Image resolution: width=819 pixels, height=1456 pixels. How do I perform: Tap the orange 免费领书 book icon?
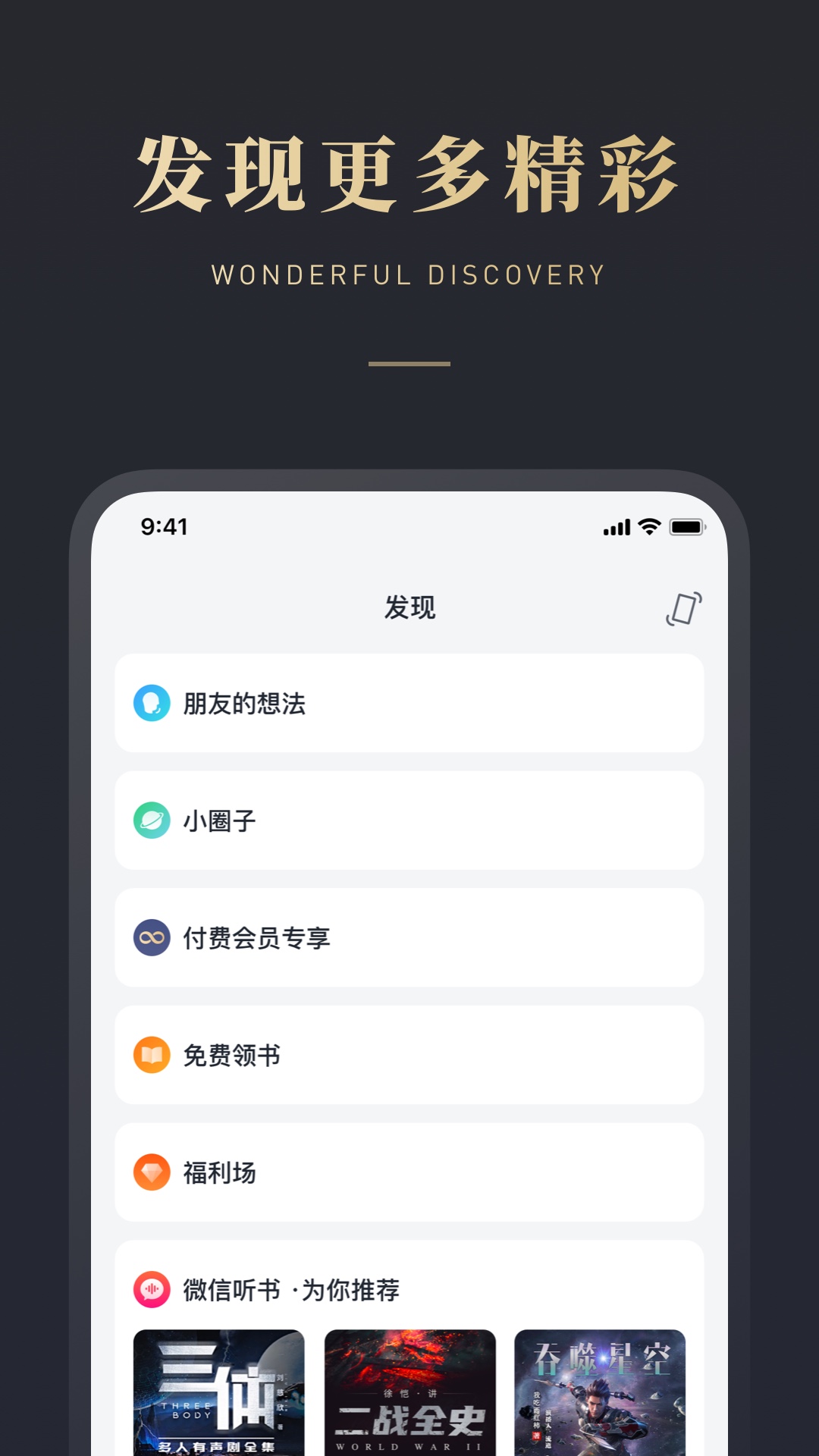click(x=152, y=1055)
